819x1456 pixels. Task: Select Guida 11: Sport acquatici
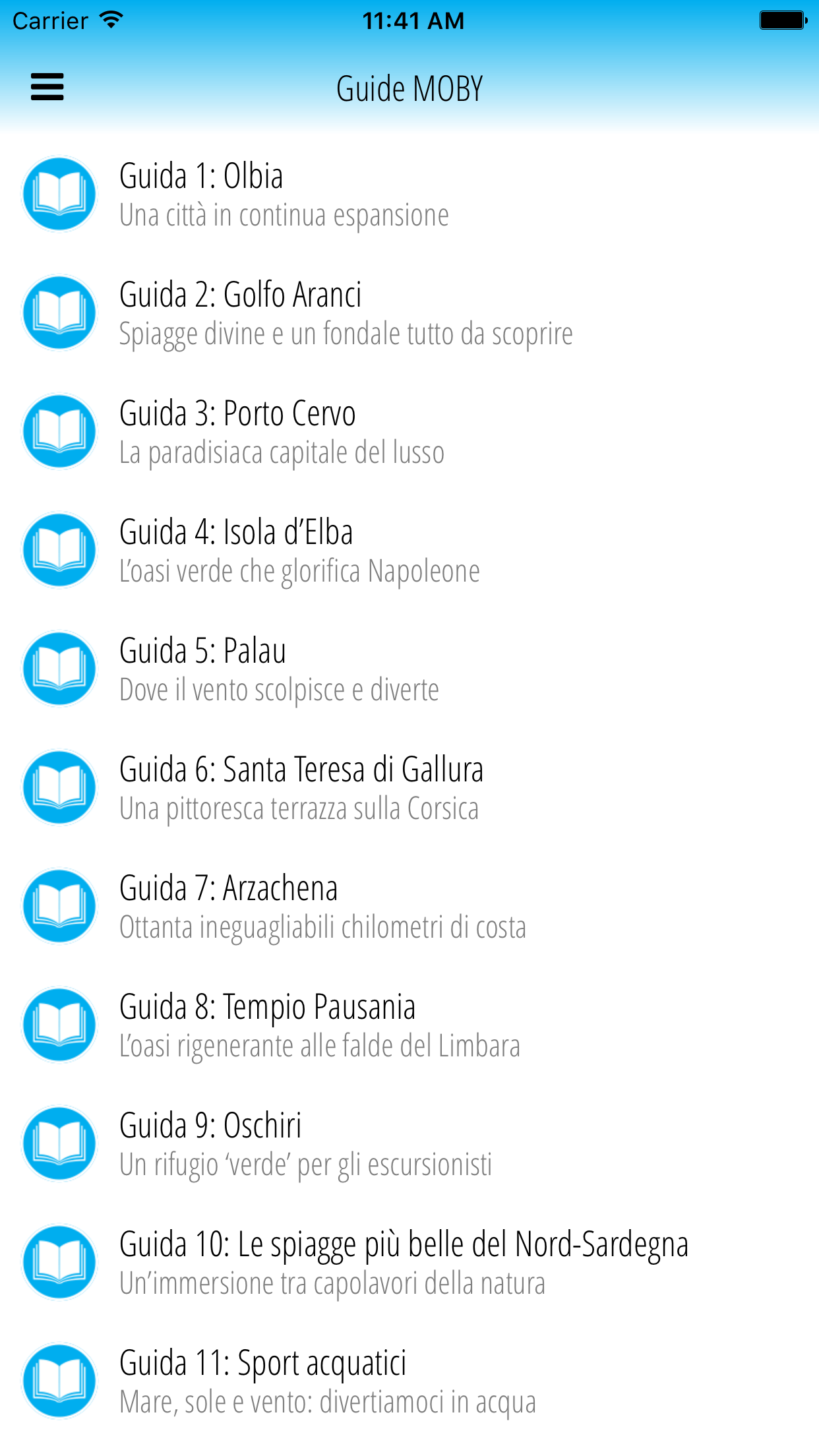[409, 1381]
